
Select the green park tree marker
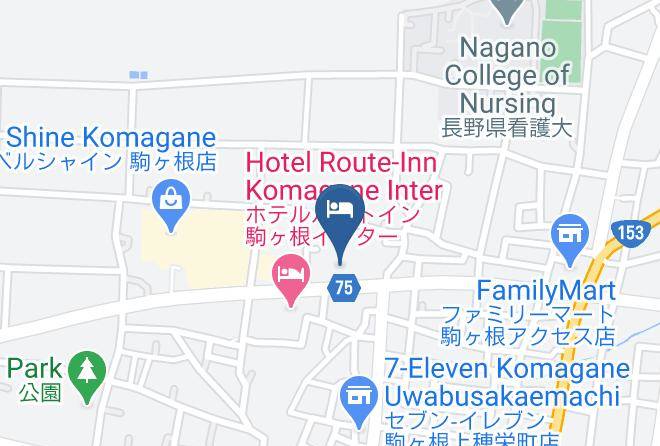[87, 377]
